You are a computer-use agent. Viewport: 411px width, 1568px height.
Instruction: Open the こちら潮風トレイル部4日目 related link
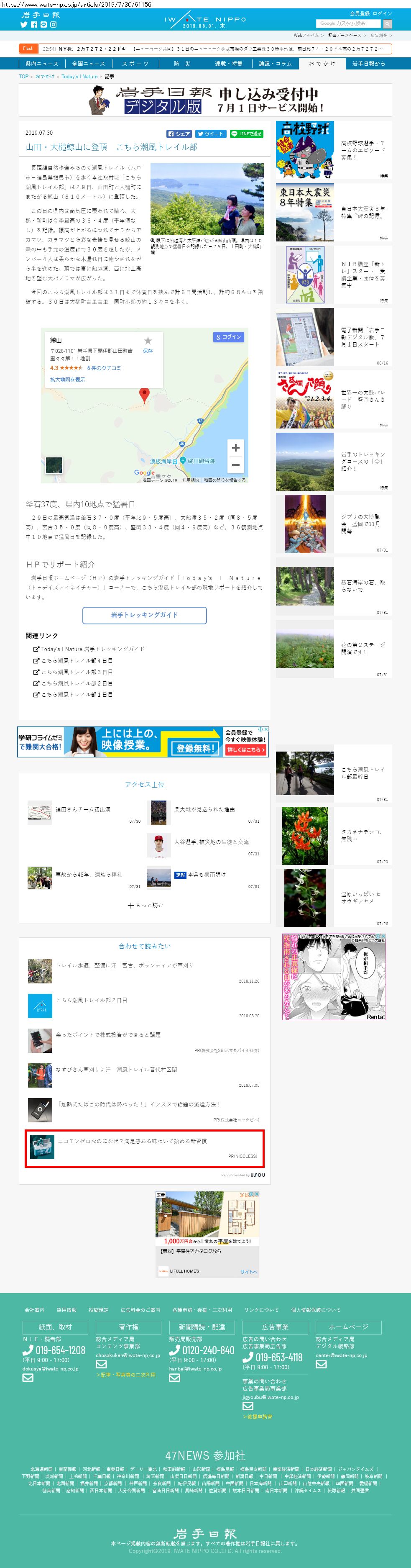pyautogui.click(x=77, y=660)
